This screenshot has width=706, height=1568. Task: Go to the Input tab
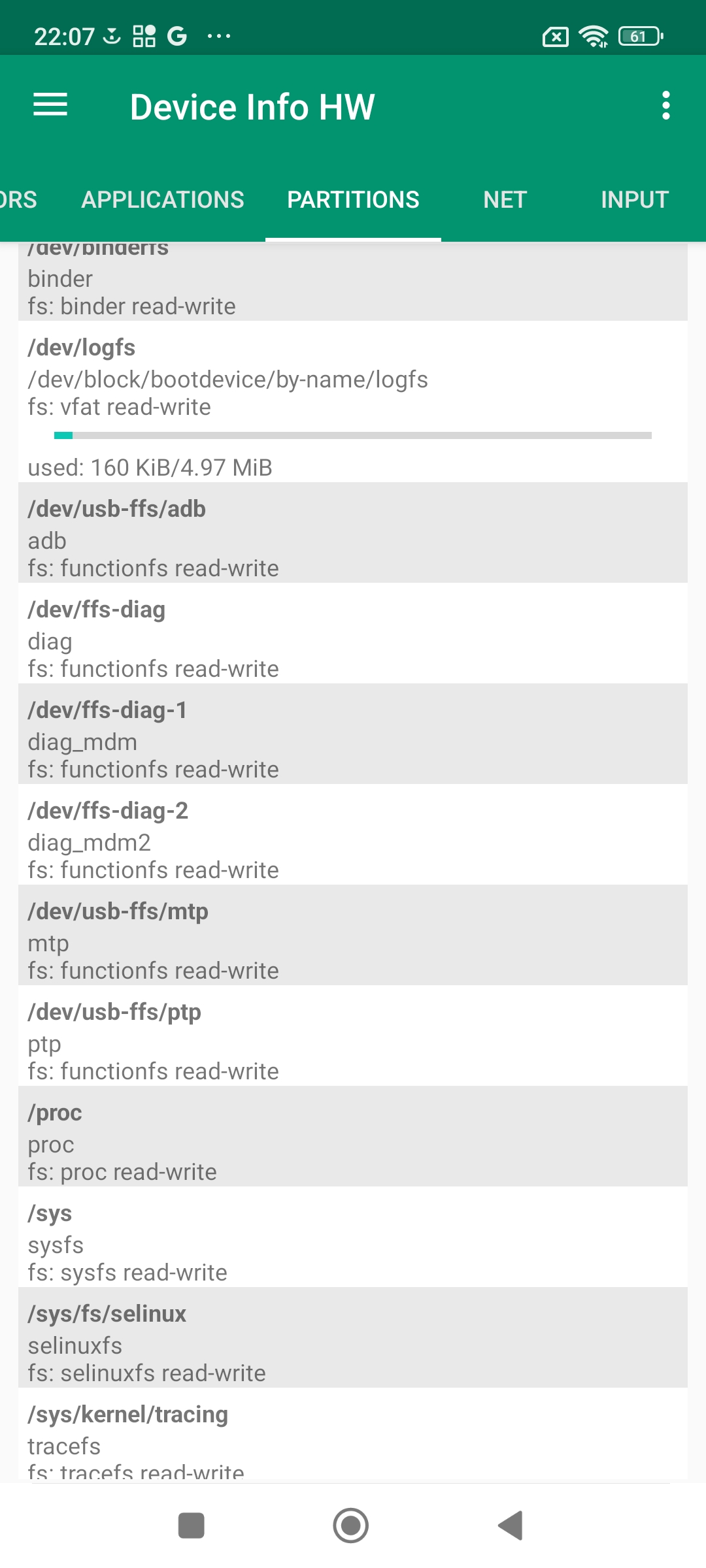[634, 200]
